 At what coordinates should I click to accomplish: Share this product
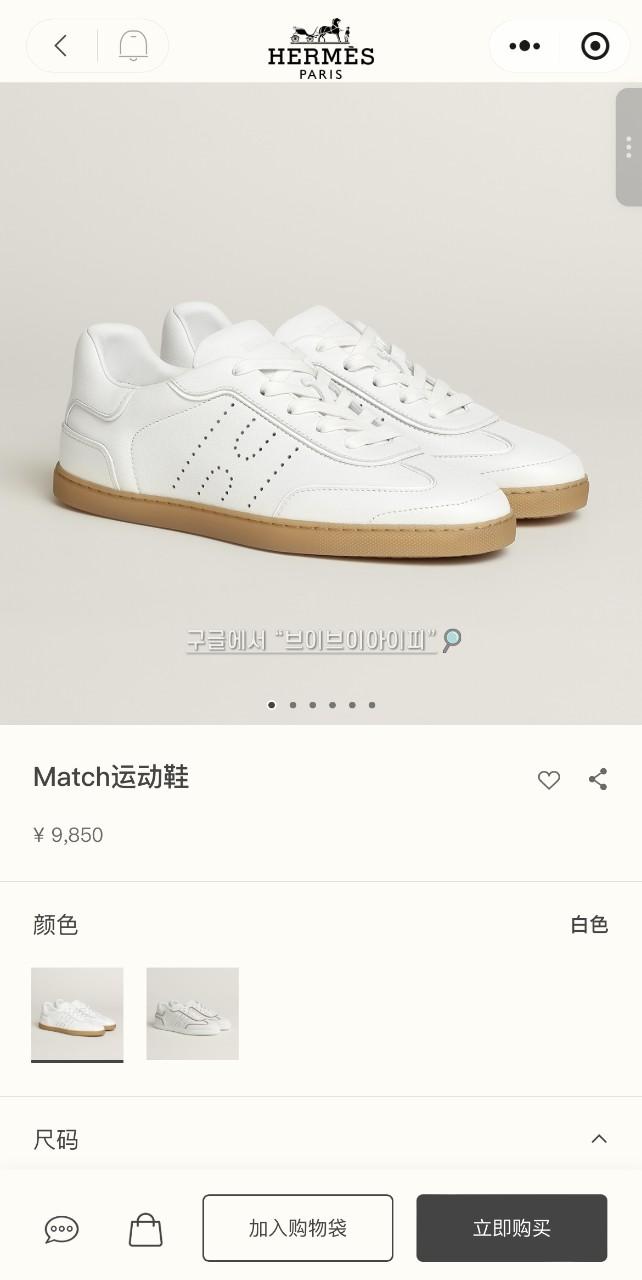[x=598, y=779]
